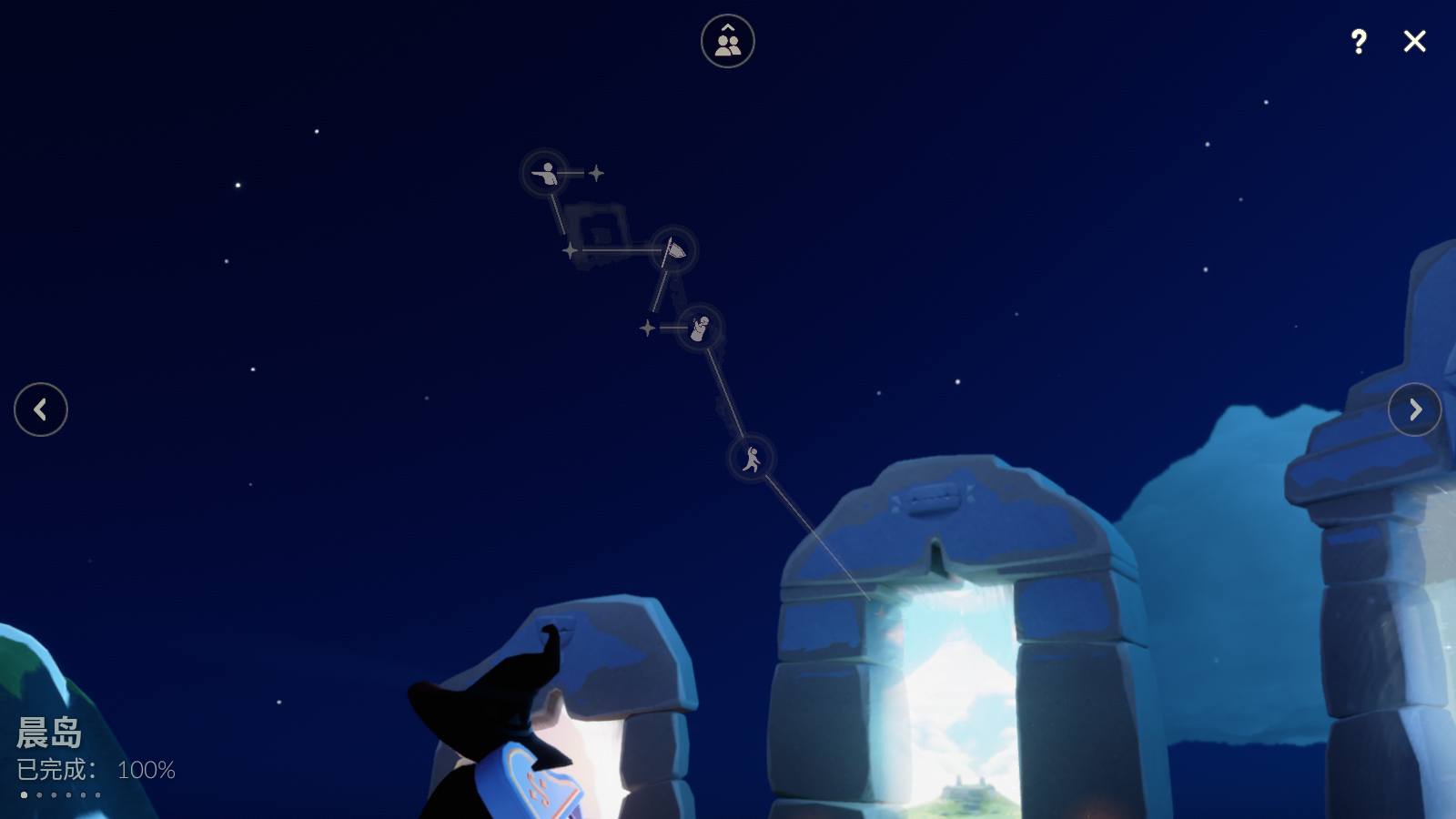
Task: Open the help question mark
Action: coord(1358,42)
